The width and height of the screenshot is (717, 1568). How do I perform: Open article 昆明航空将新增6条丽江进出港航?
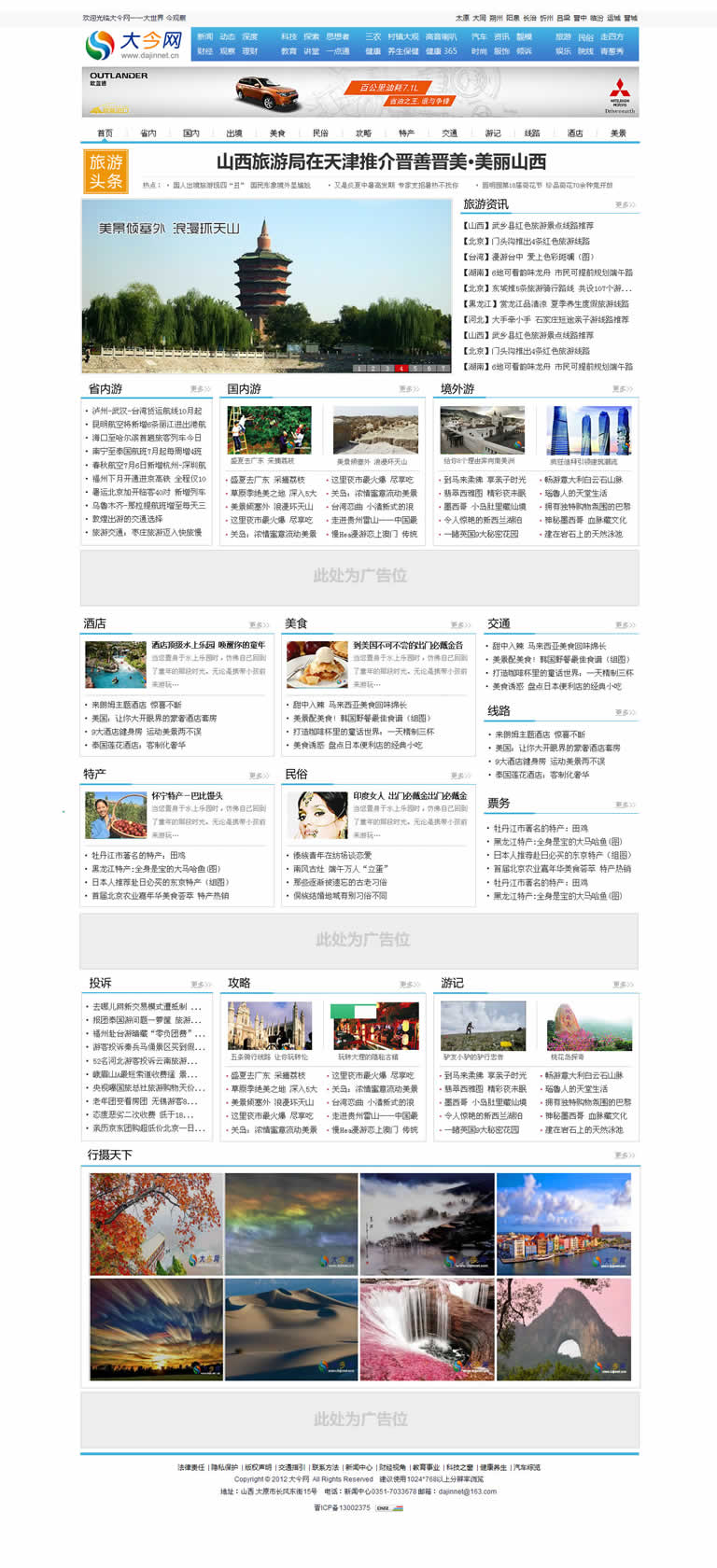(x=148, y=424)
